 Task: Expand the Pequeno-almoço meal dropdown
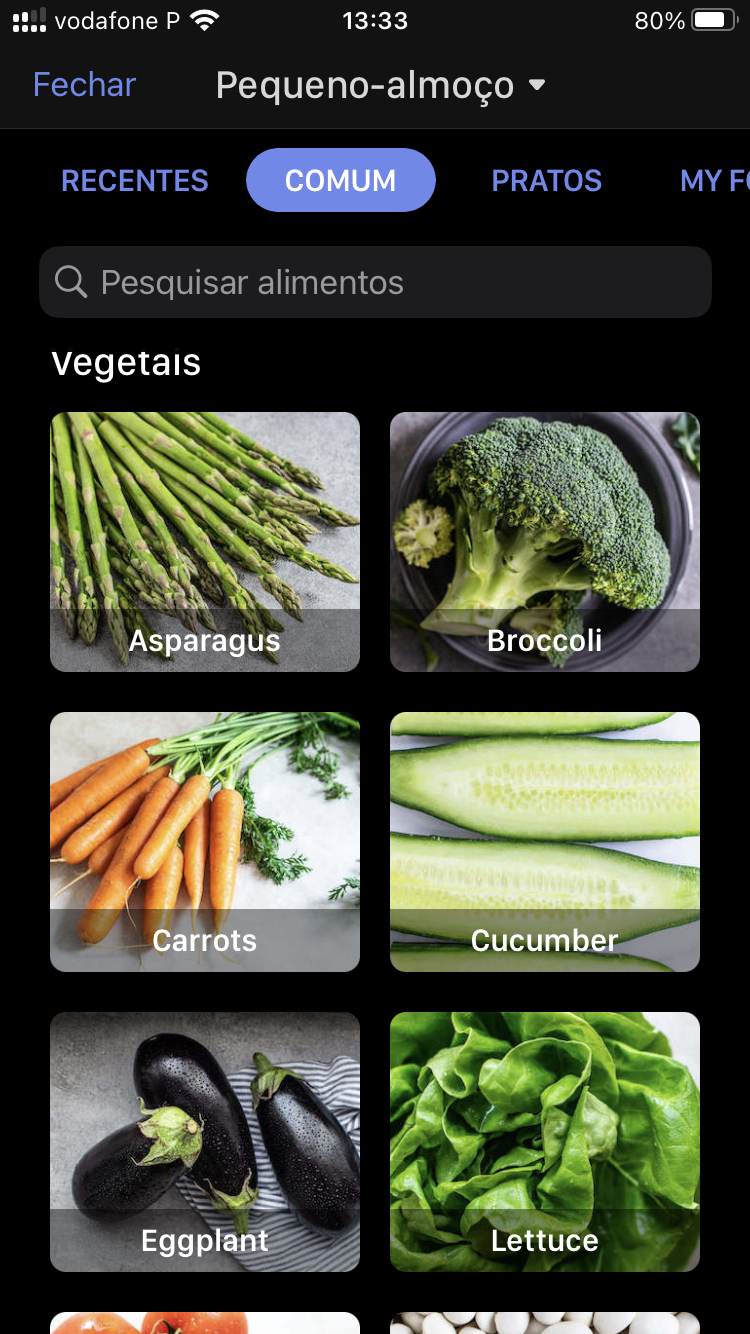[x=381, y=86]
